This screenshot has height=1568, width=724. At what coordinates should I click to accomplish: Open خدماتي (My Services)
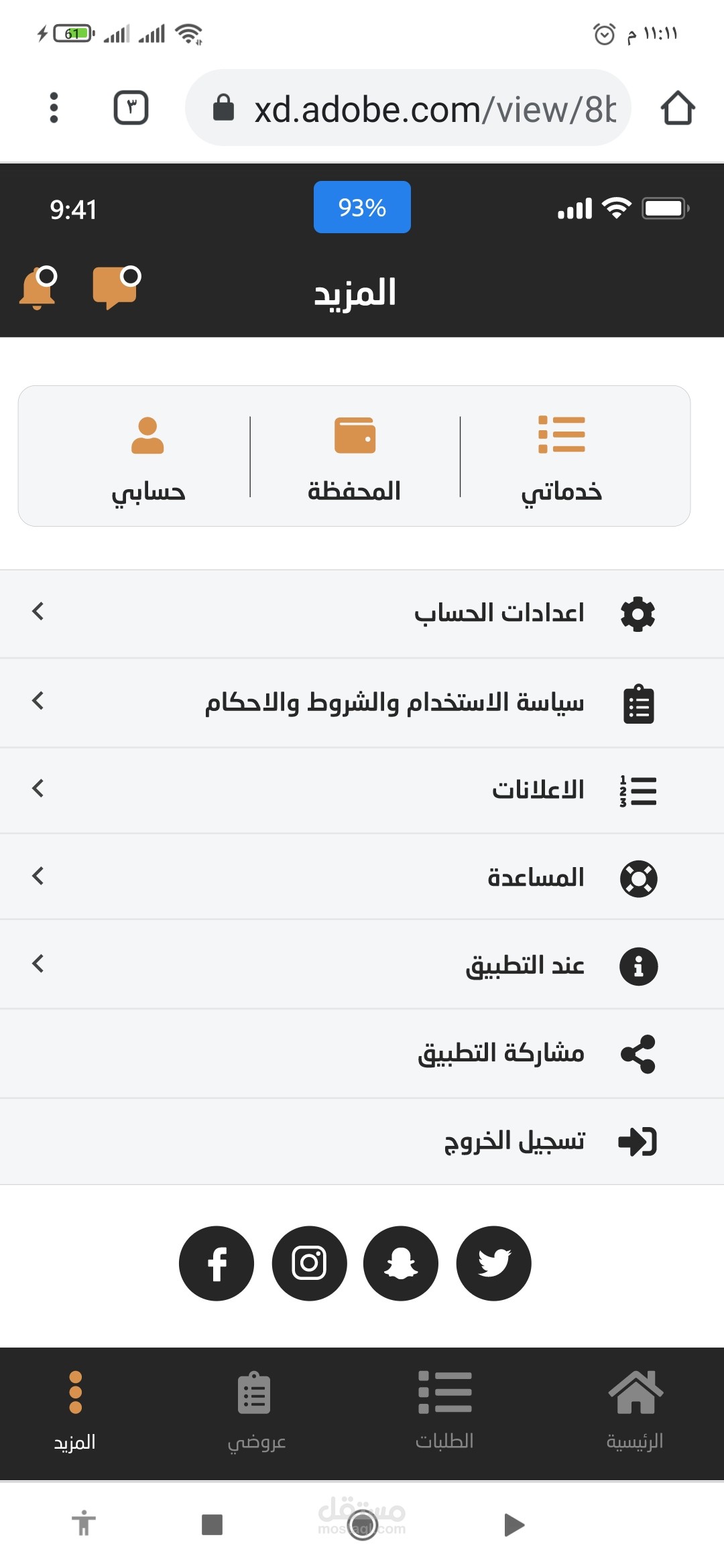[x=562, y=457]
